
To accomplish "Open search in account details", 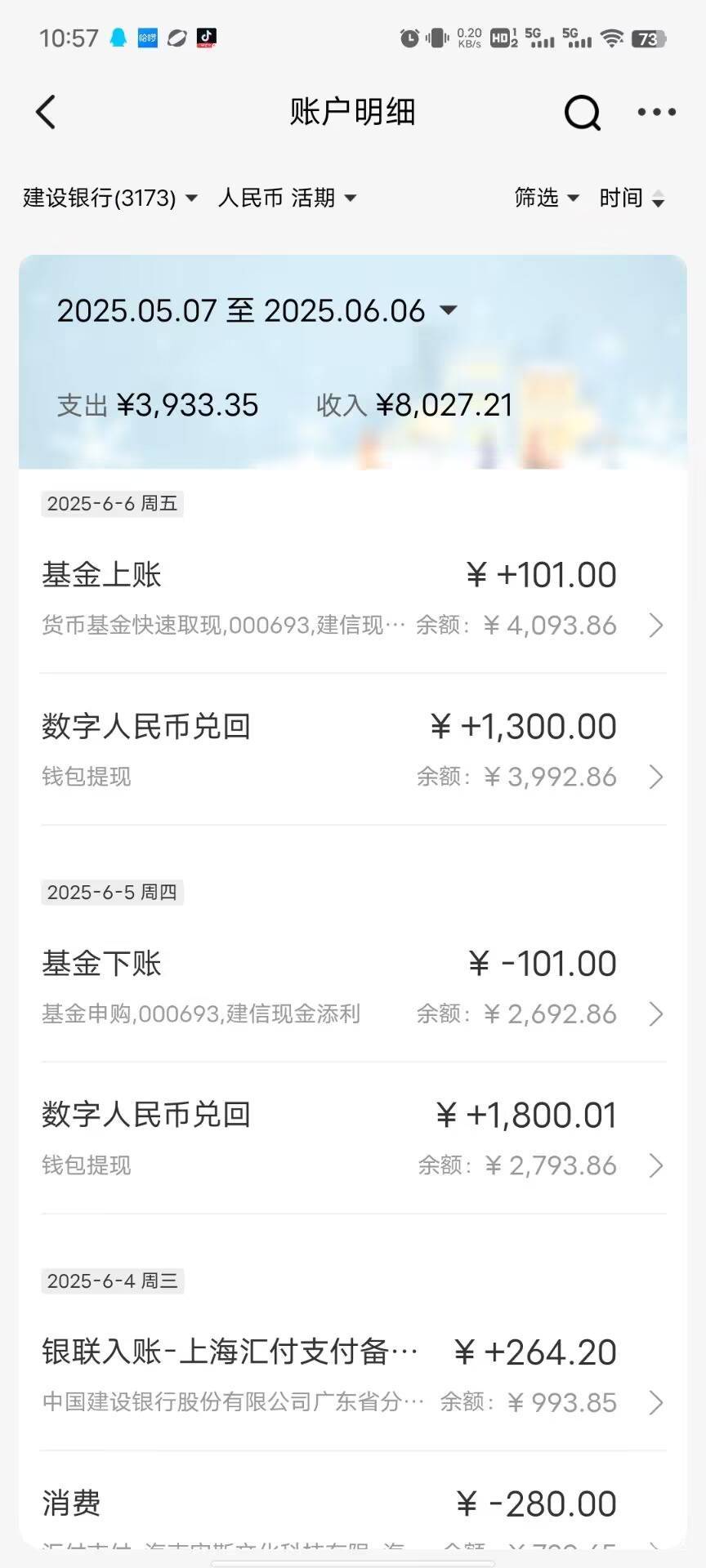I will (583, 112).
